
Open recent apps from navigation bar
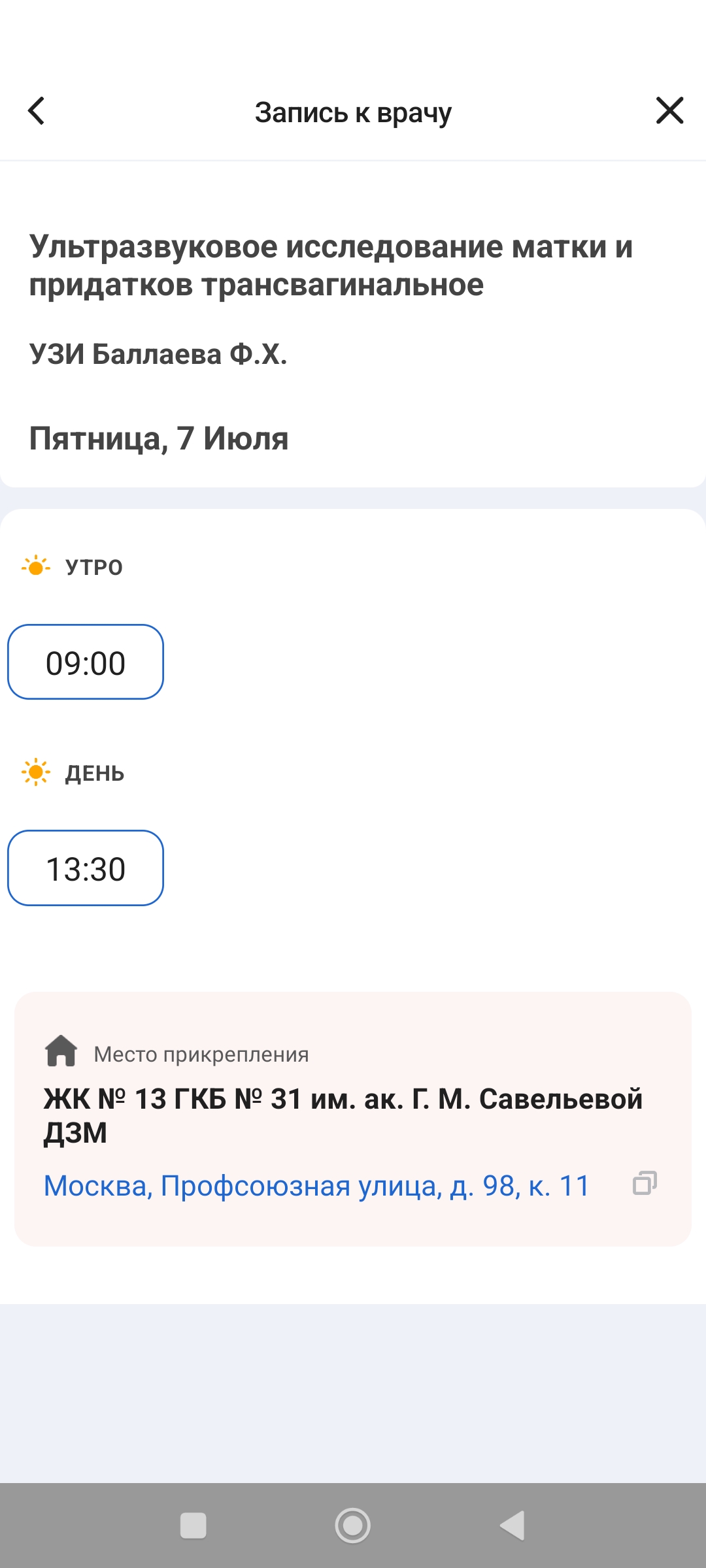pos(193,1526)
